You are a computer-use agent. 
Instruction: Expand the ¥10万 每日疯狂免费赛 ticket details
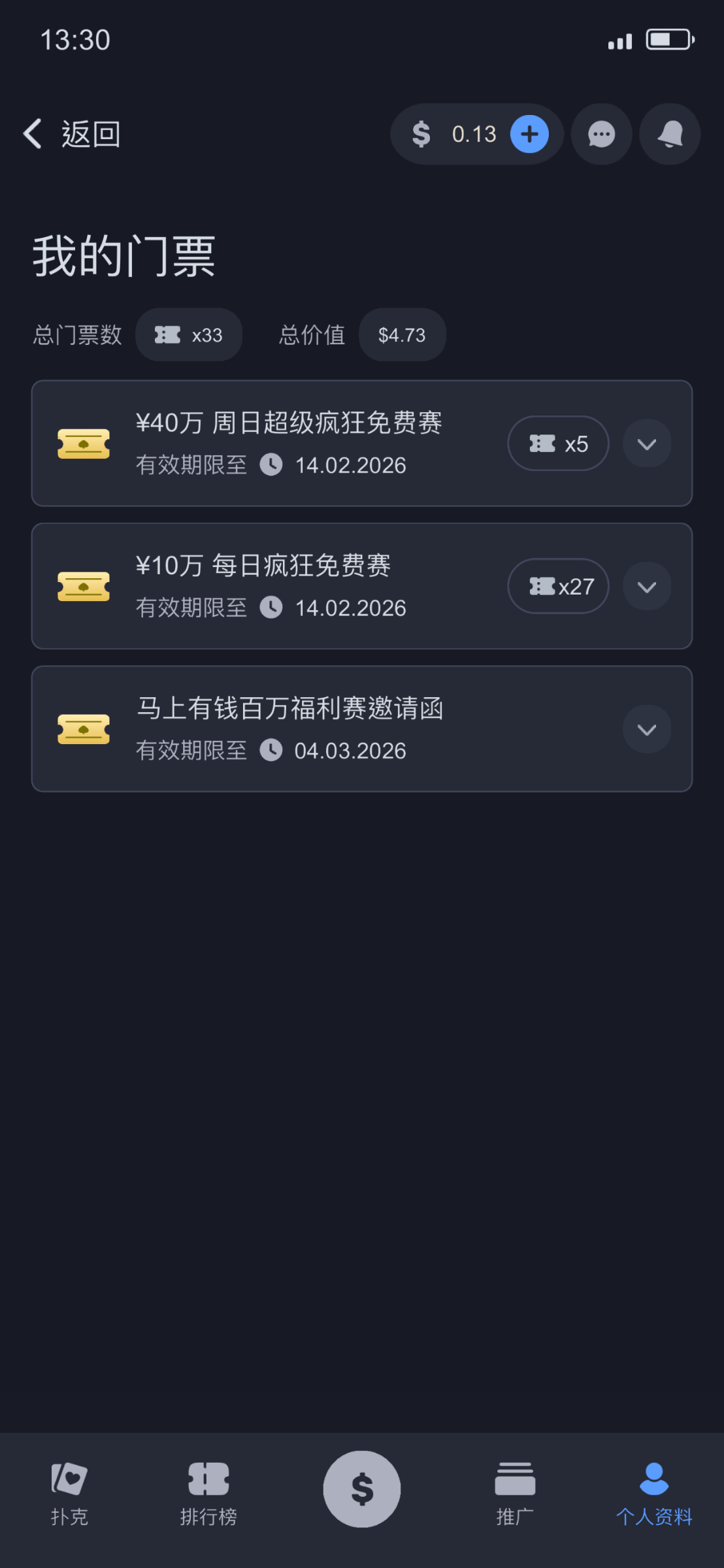[646, 587]
